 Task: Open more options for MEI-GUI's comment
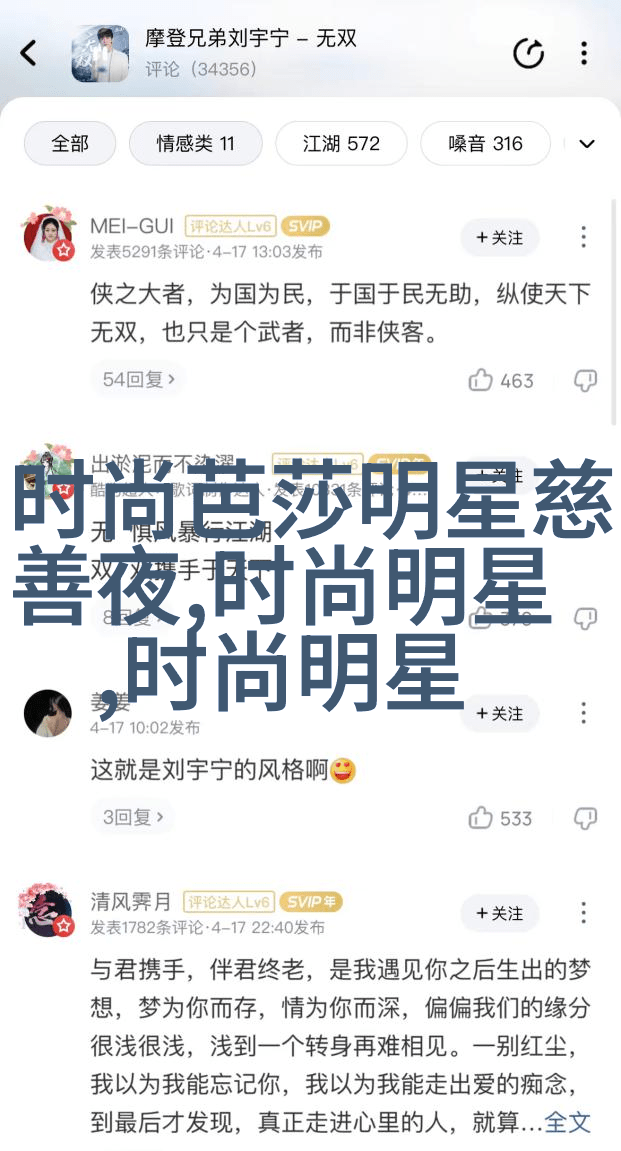(584, 237)
